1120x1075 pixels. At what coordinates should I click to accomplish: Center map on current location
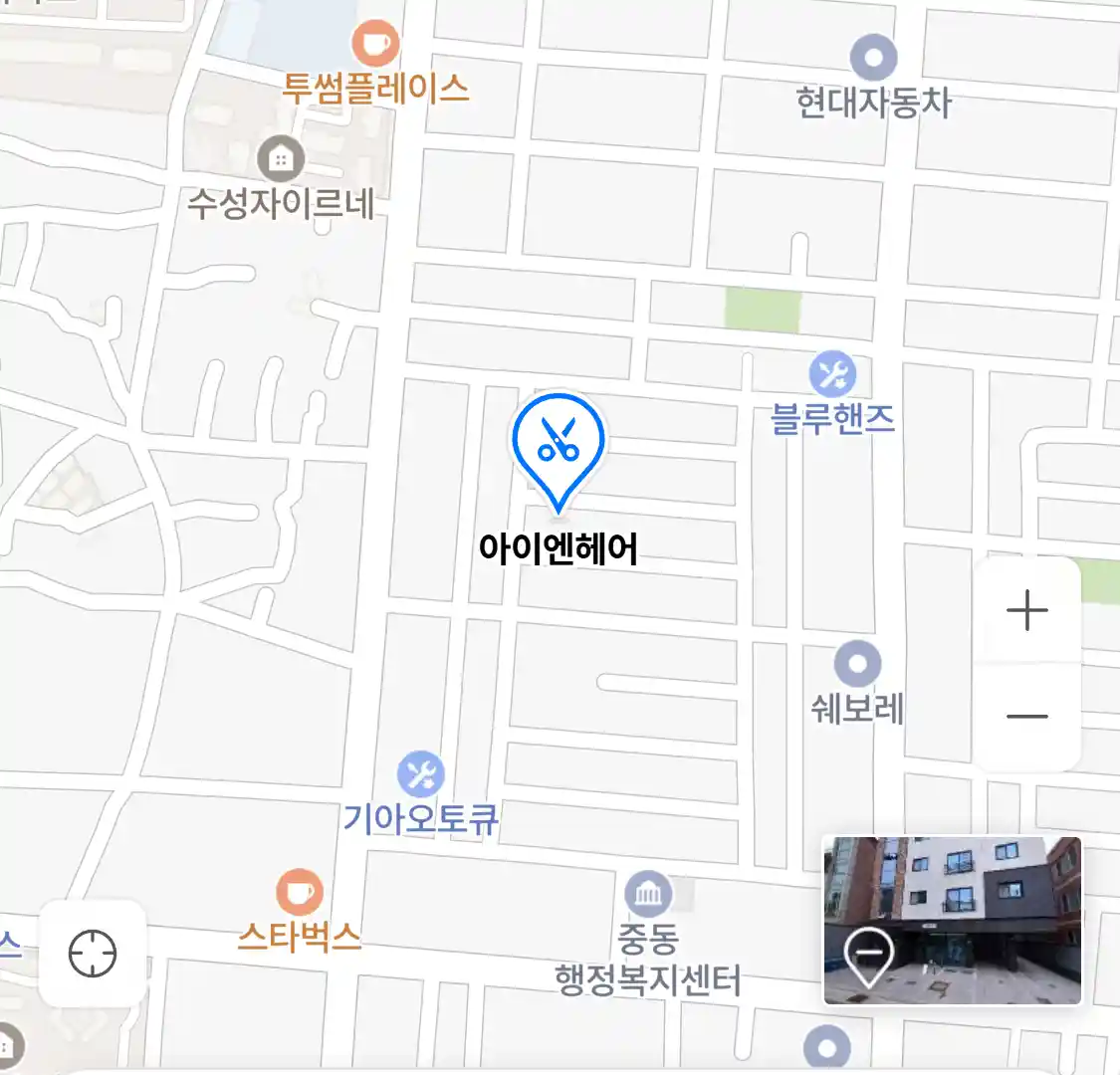click(93, 954)
